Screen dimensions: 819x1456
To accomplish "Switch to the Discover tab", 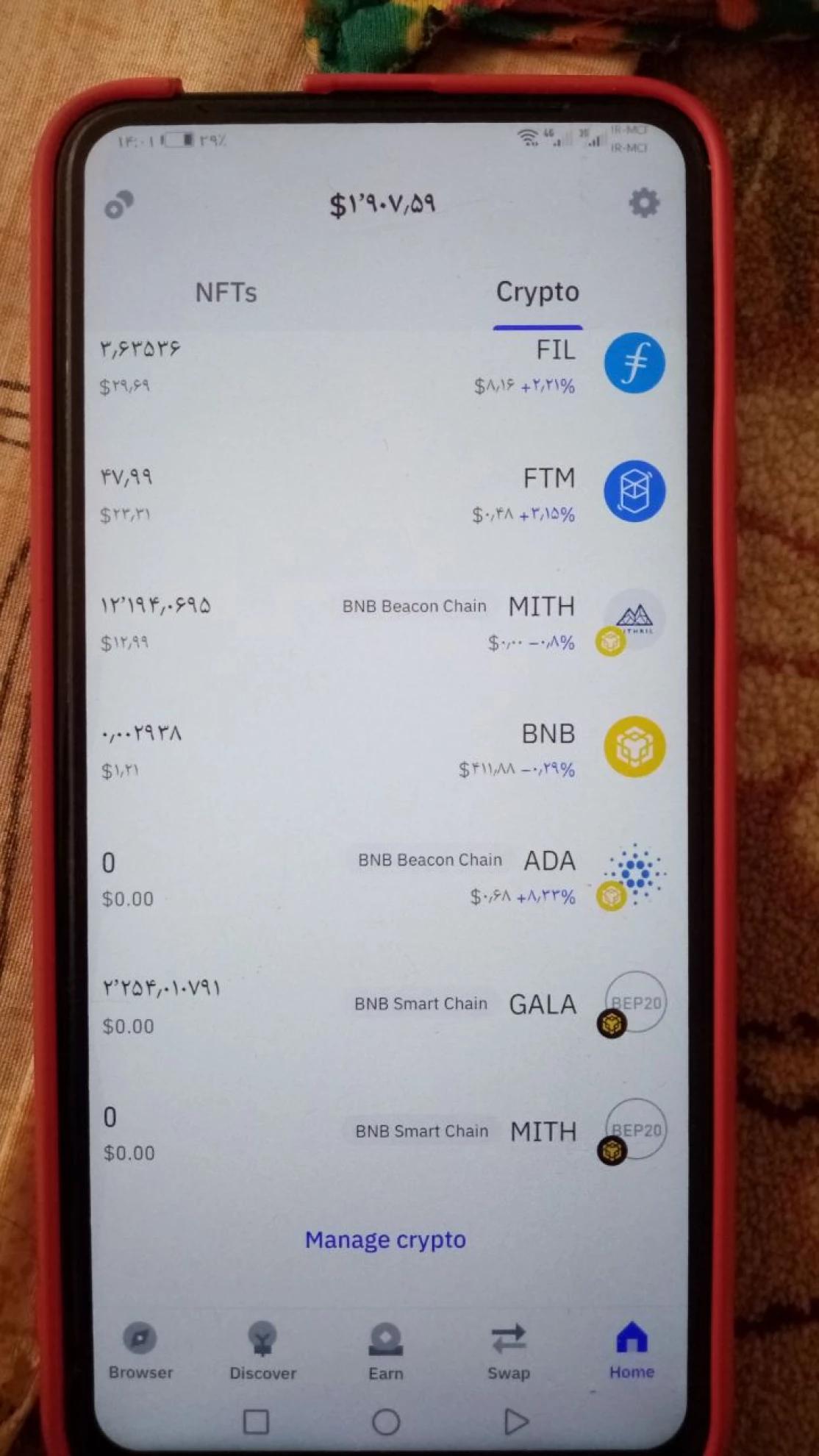I will pos(262,1352).
